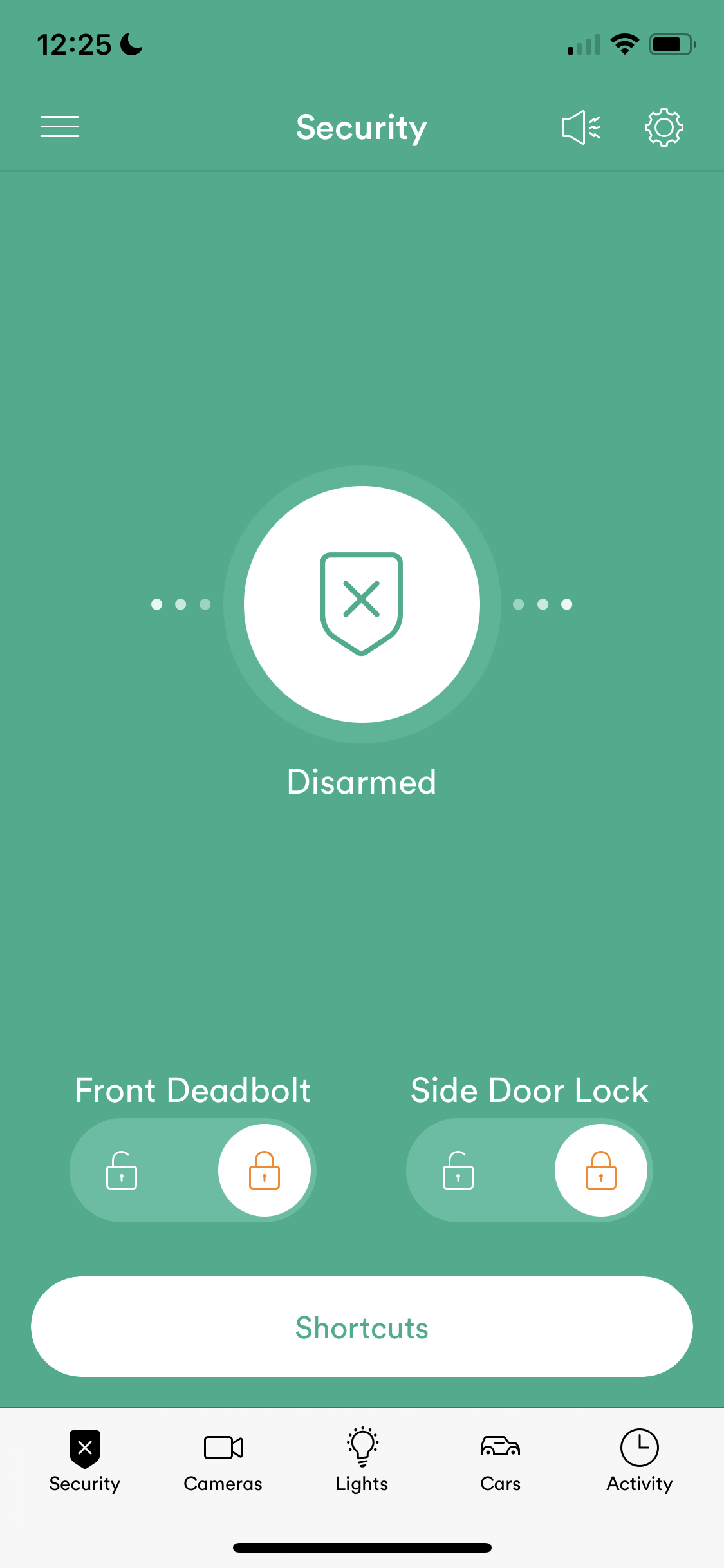Screen dimensions: 724x1568
Task: Lock the Side Door Lock
Action: pos(601,1170)
